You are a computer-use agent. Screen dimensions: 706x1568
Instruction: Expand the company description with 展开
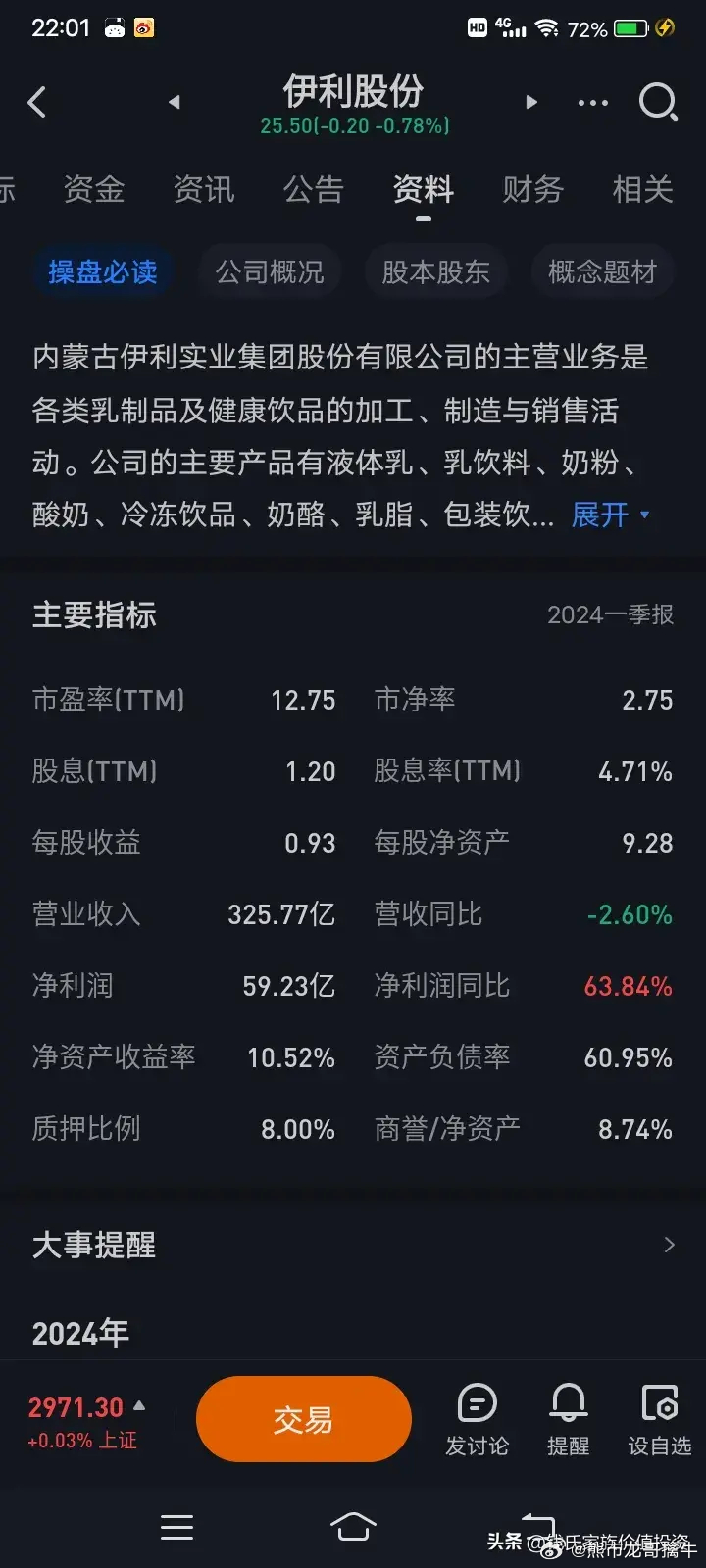(610, 514)
